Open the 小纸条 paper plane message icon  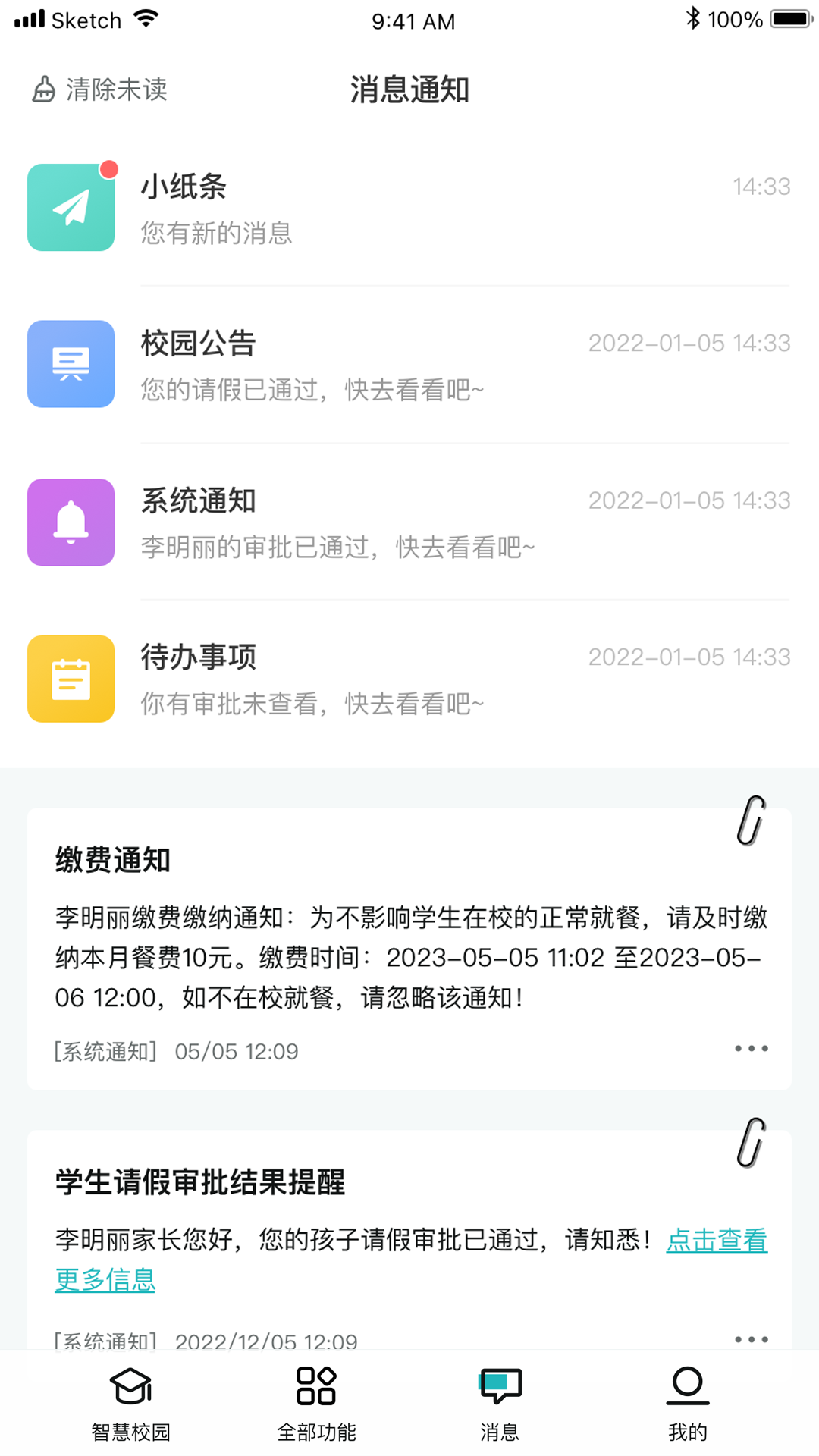tap(71, 207)
